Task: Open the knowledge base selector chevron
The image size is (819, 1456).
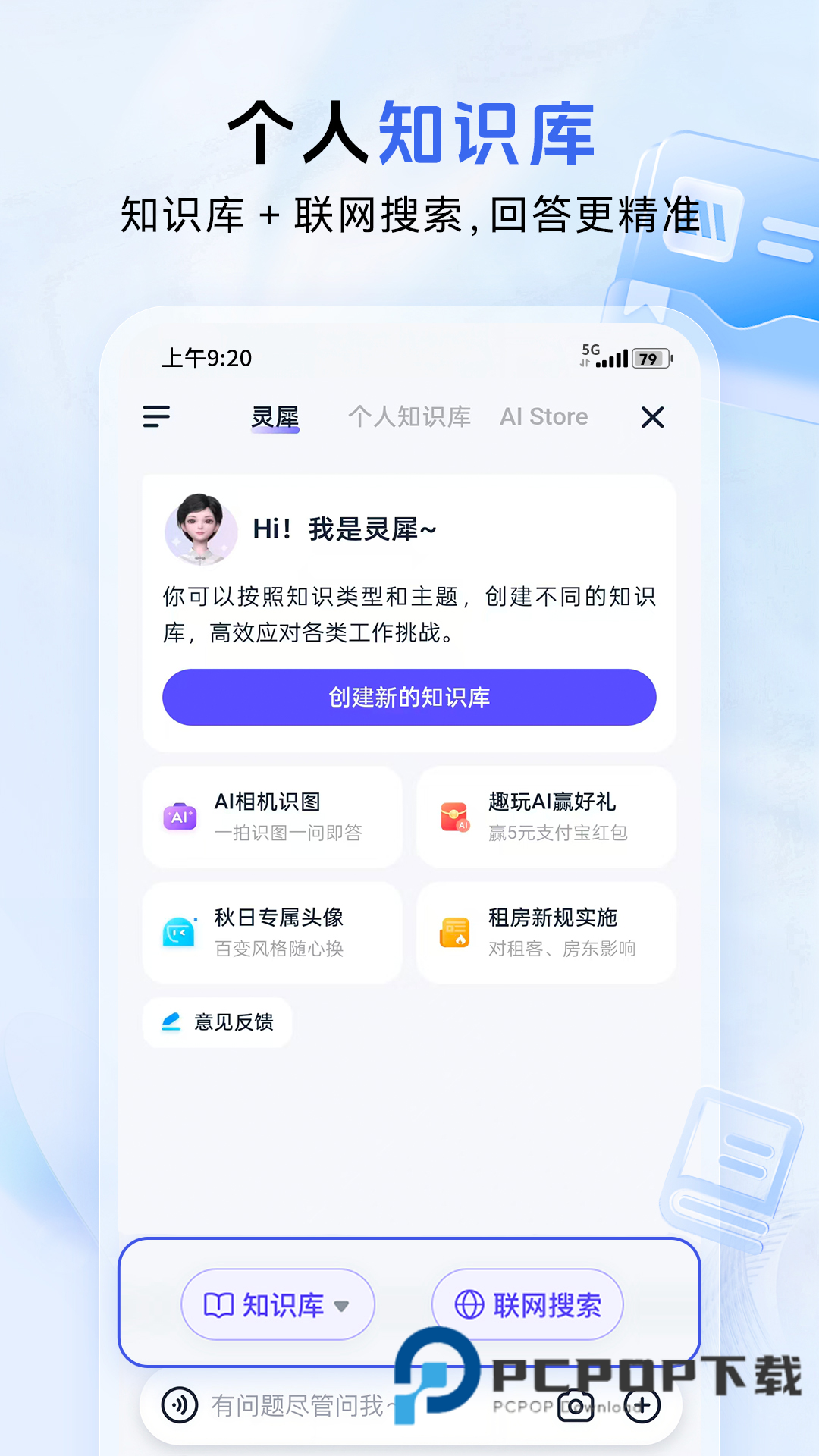Action: point(343,1307)
